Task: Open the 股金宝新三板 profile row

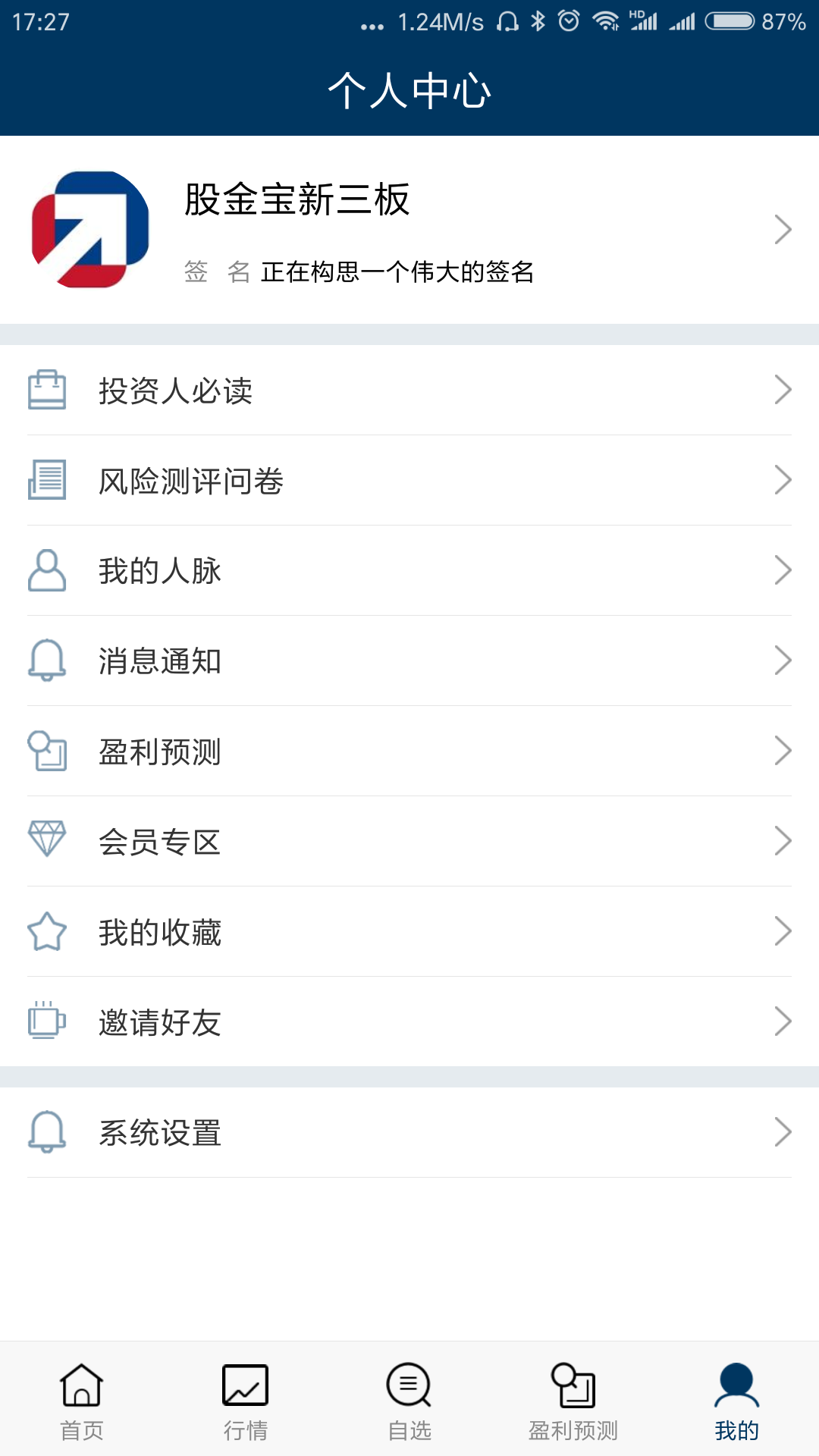Action: [x=409, y=230]
